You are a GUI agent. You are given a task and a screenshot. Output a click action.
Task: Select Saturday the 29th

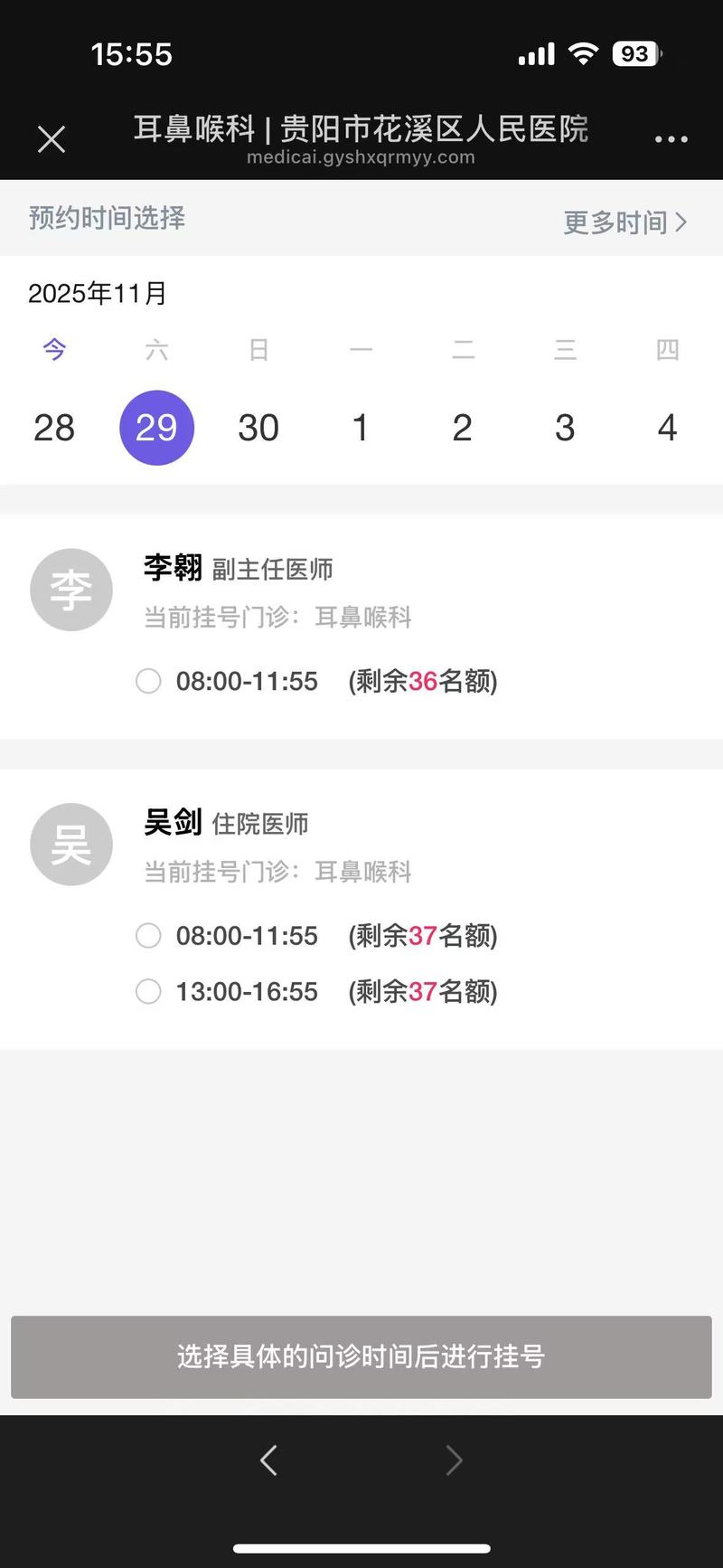(156, 428)
